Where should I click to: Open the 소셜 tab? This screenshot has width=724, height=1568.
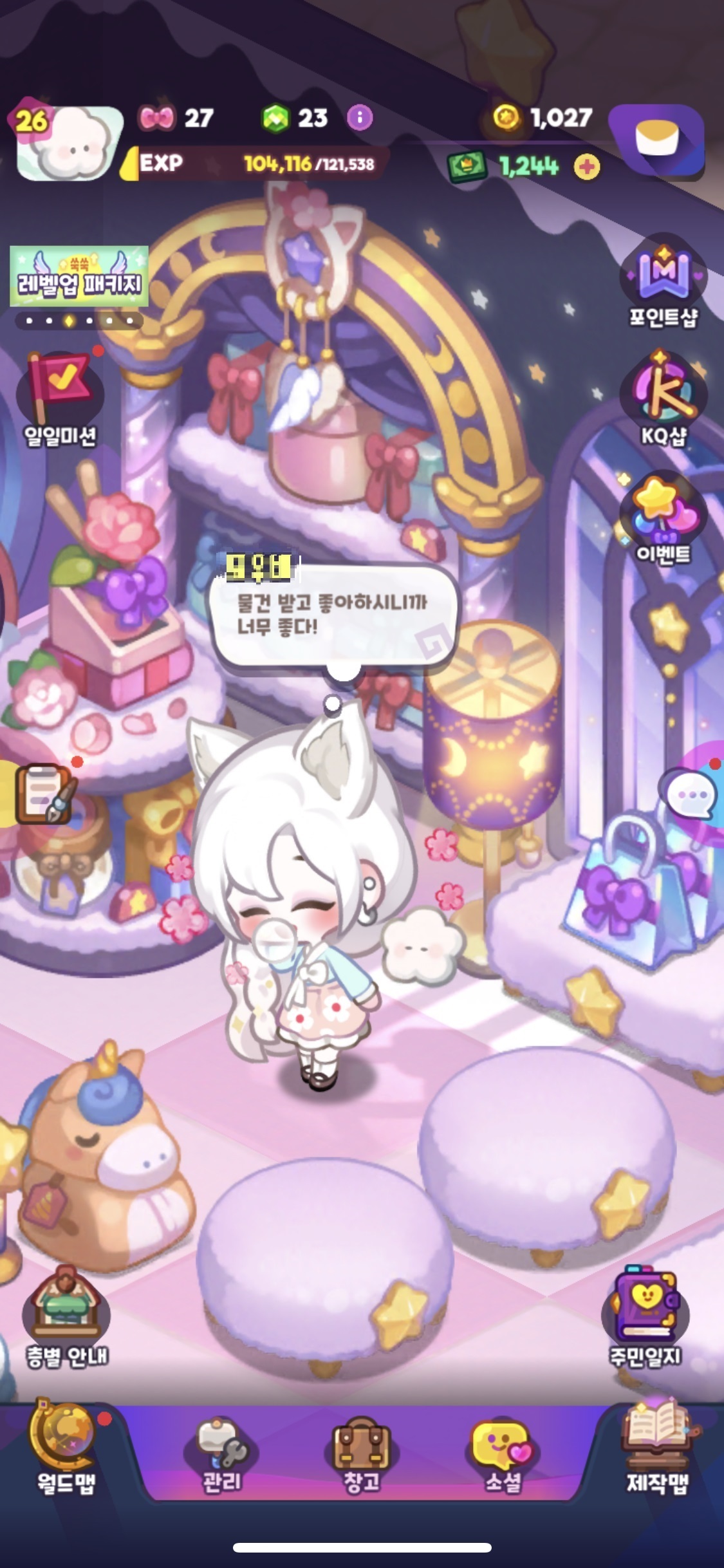[503, 1455]
